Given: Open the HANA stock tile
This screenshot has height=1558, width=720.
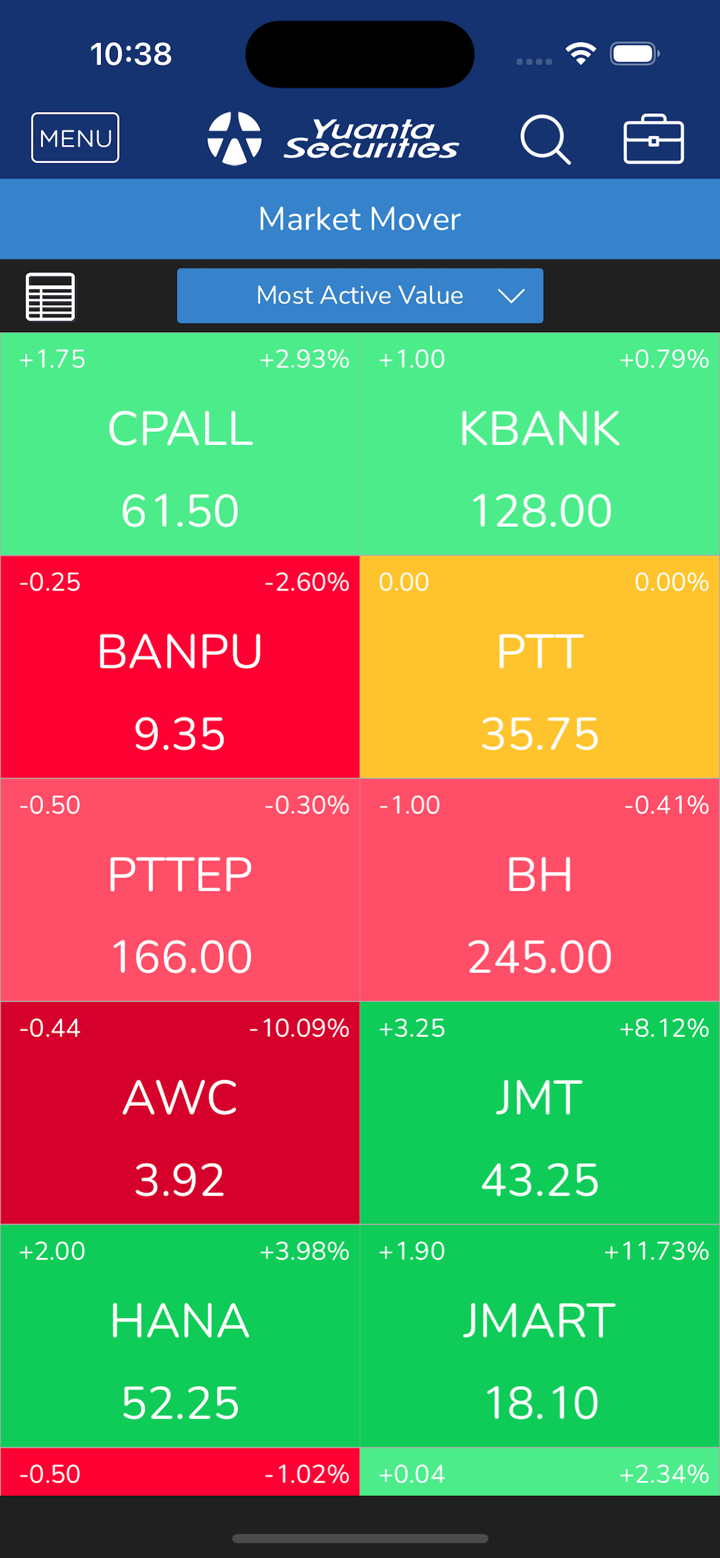Looking at the screenshot, I should [180, 1337].
